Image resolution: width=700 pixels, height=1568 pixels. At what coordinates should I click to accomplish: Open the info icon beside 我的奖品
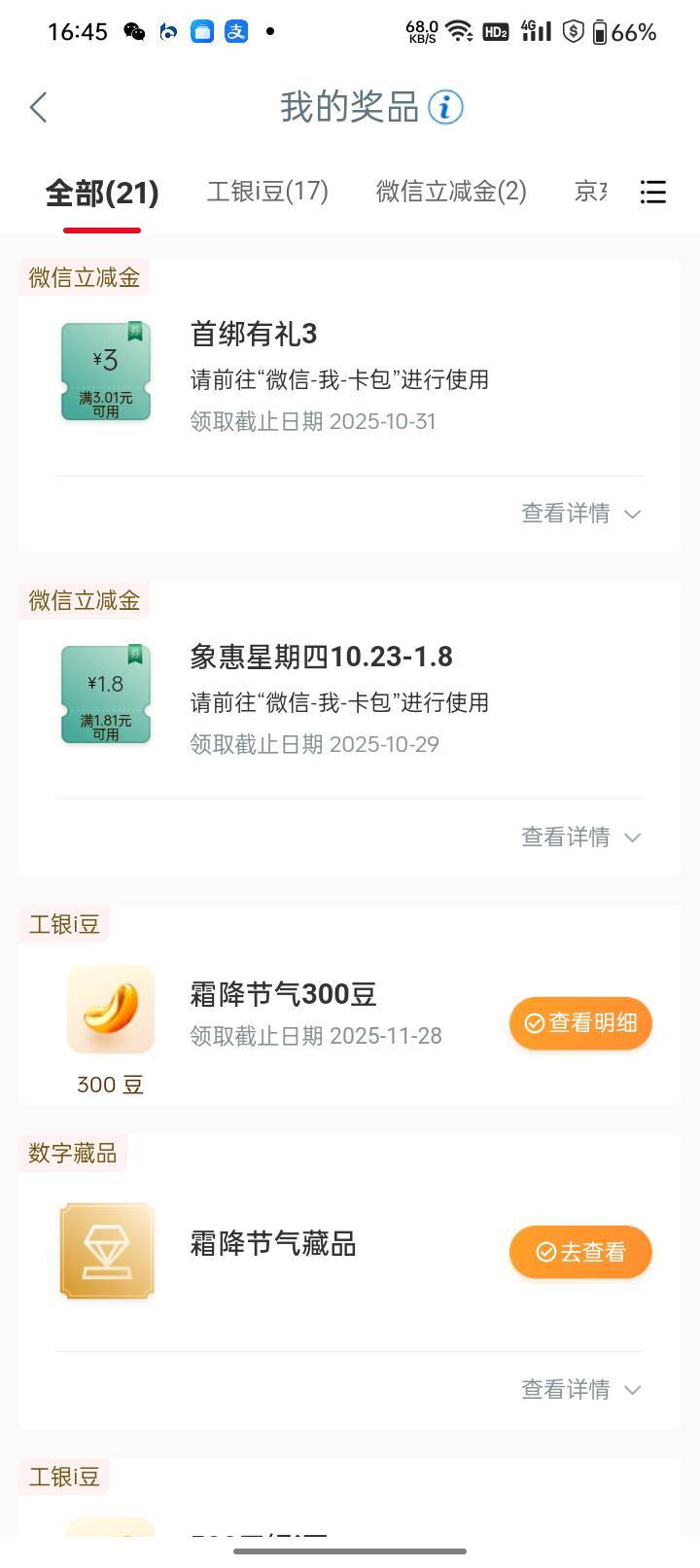(446, 107)
